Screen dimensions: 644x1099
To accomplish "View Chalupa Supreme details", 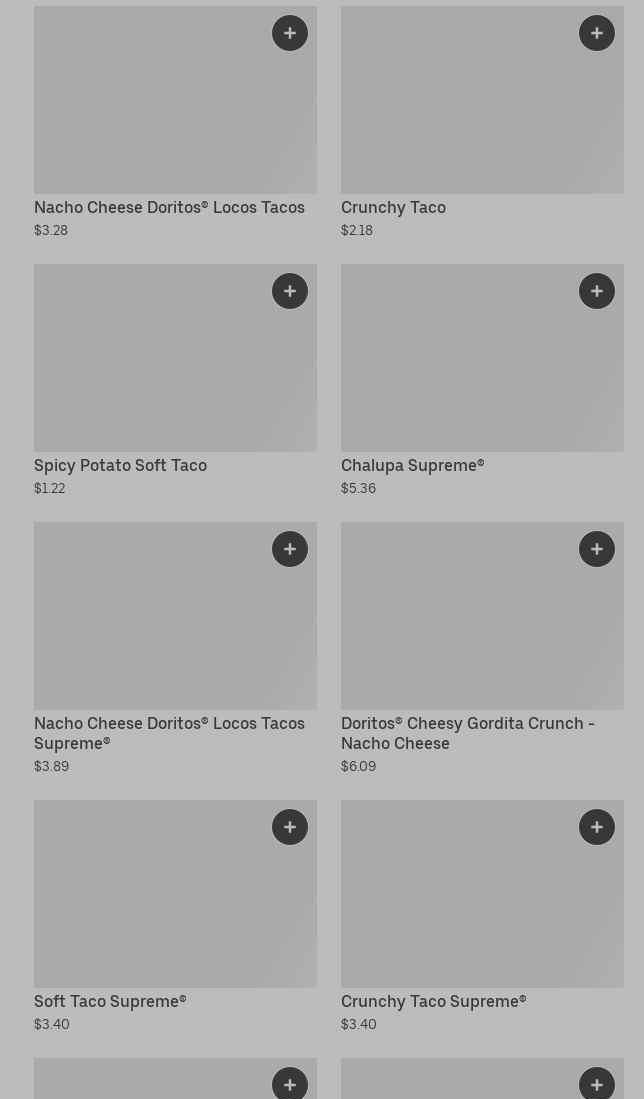I will pyautogui.click(x=412, y=466).
